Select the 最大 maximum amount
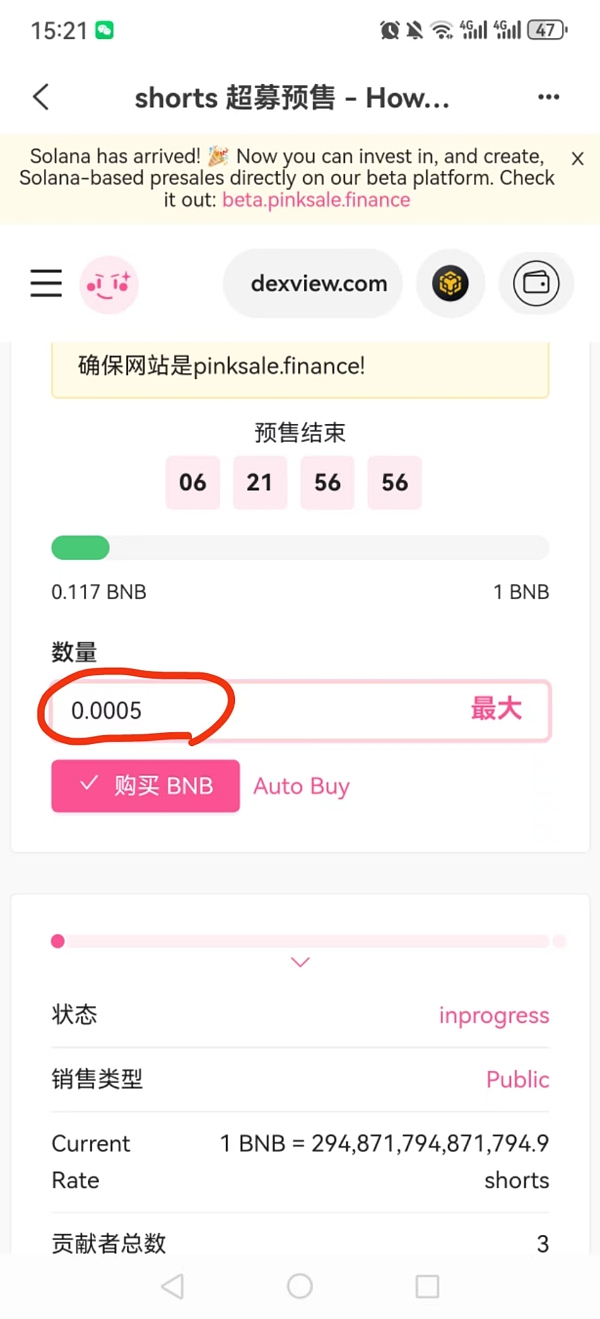600x1319 pixels. 496,710
